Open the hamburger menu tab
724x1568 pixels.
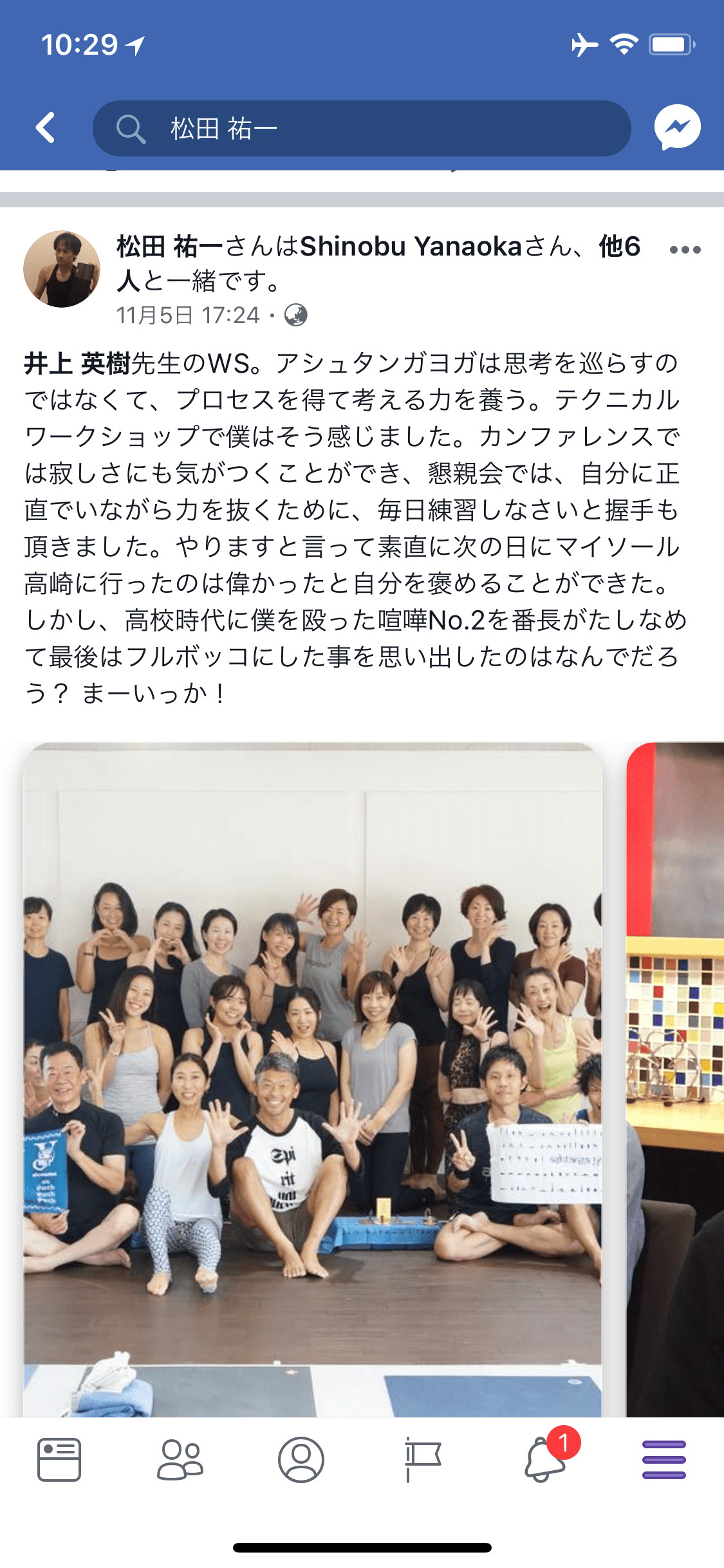(x=664, y=1459)
